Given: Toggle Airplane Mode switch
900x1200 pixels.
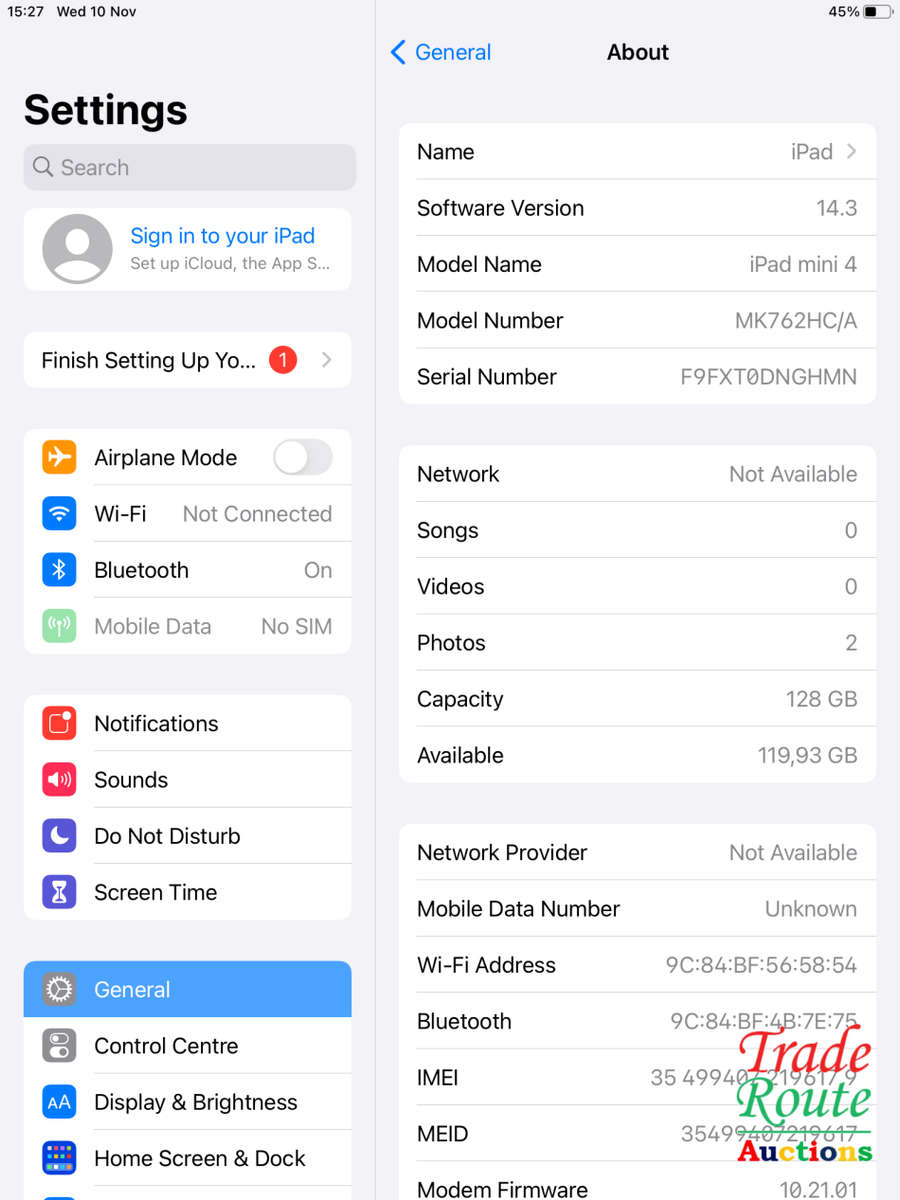Looking at the screenshot, I should click(x=302, y=458).
